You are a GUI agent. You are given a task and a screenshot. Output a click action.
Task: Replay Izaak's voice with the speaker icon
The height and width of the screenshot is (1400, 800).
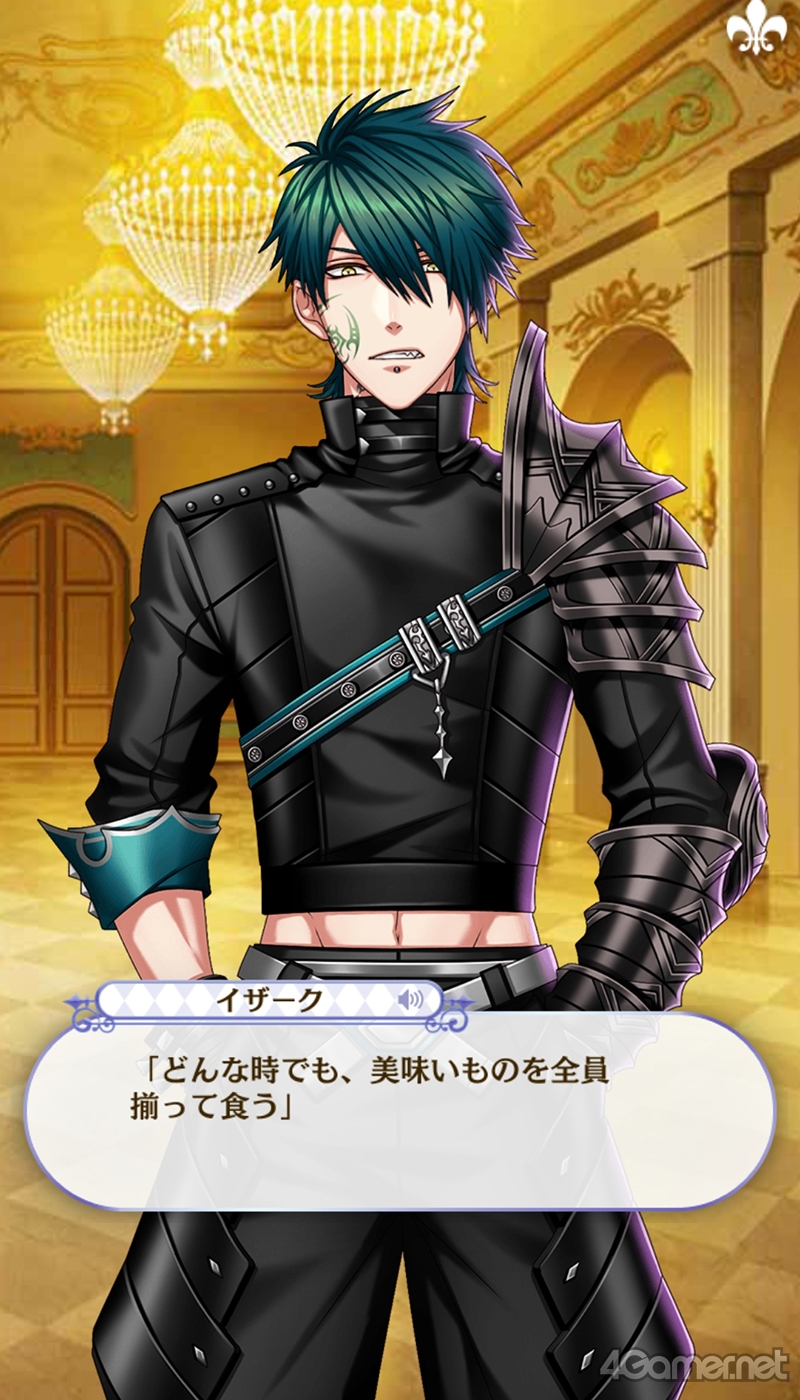pos(409,1000)
